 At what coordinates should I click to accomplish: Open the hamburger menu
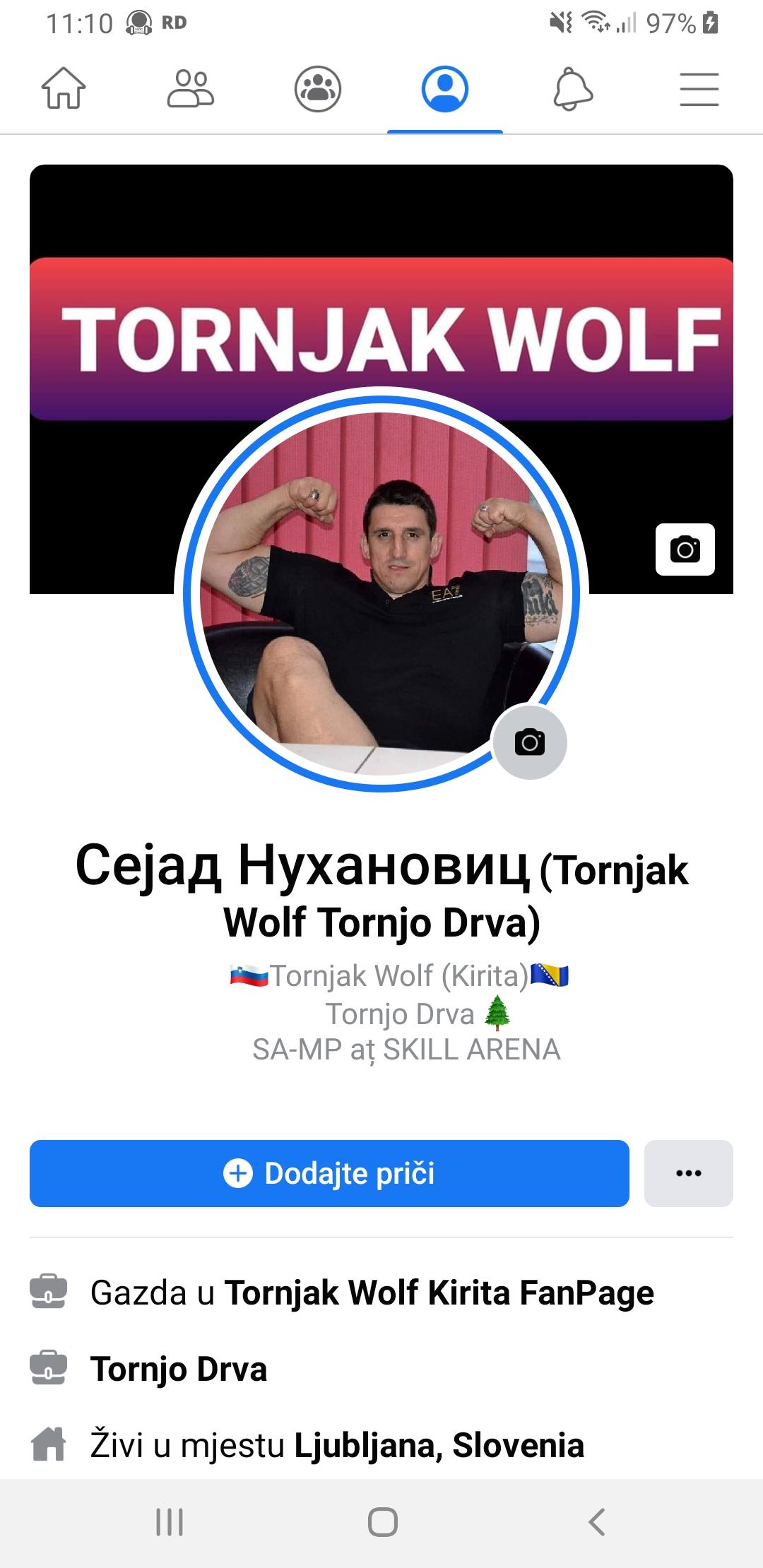pyautogui.click(x=699, y=89)
